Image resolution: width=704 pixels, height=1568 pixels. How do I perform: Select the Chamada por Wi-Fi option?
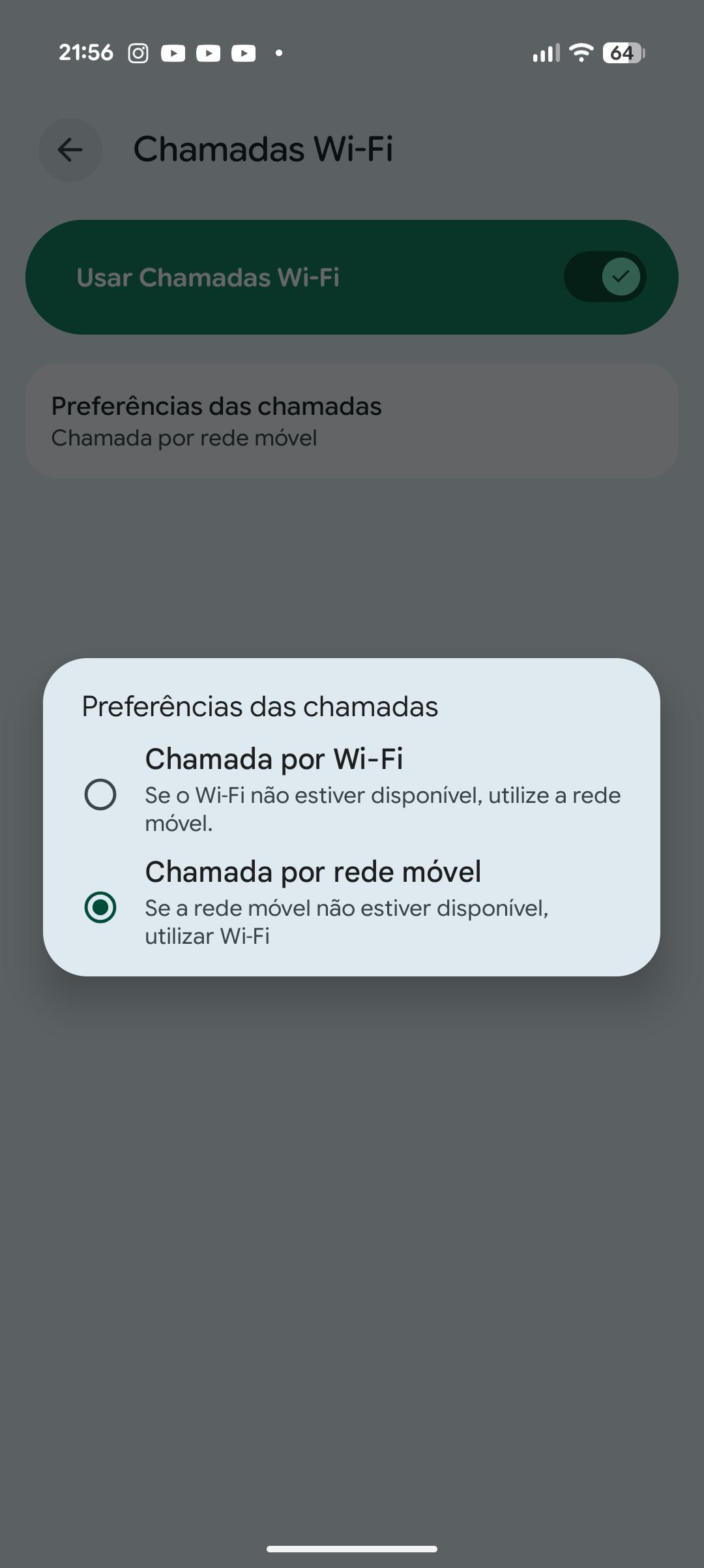pyautogui.click(x=100, y=794)
